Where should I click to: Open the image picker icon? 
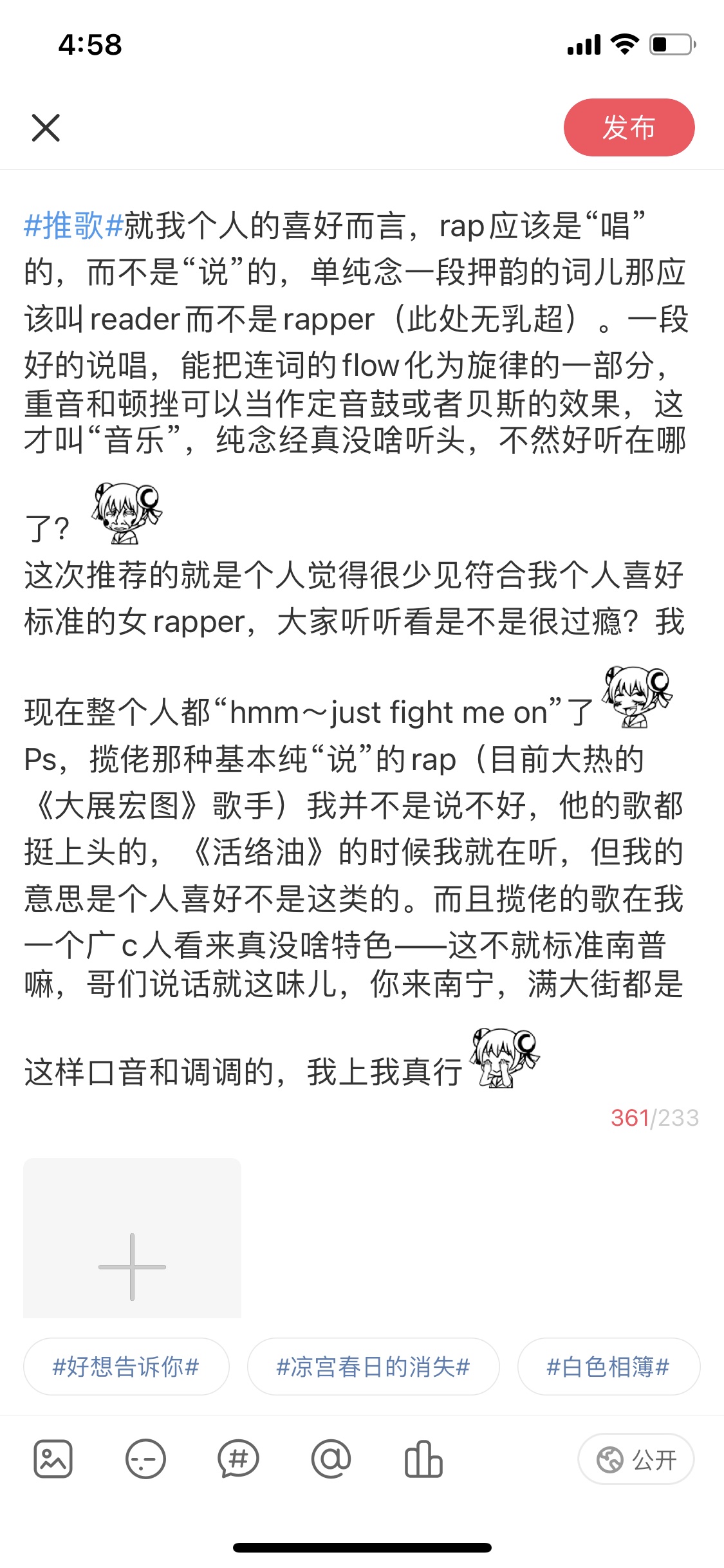point(53,1459)
